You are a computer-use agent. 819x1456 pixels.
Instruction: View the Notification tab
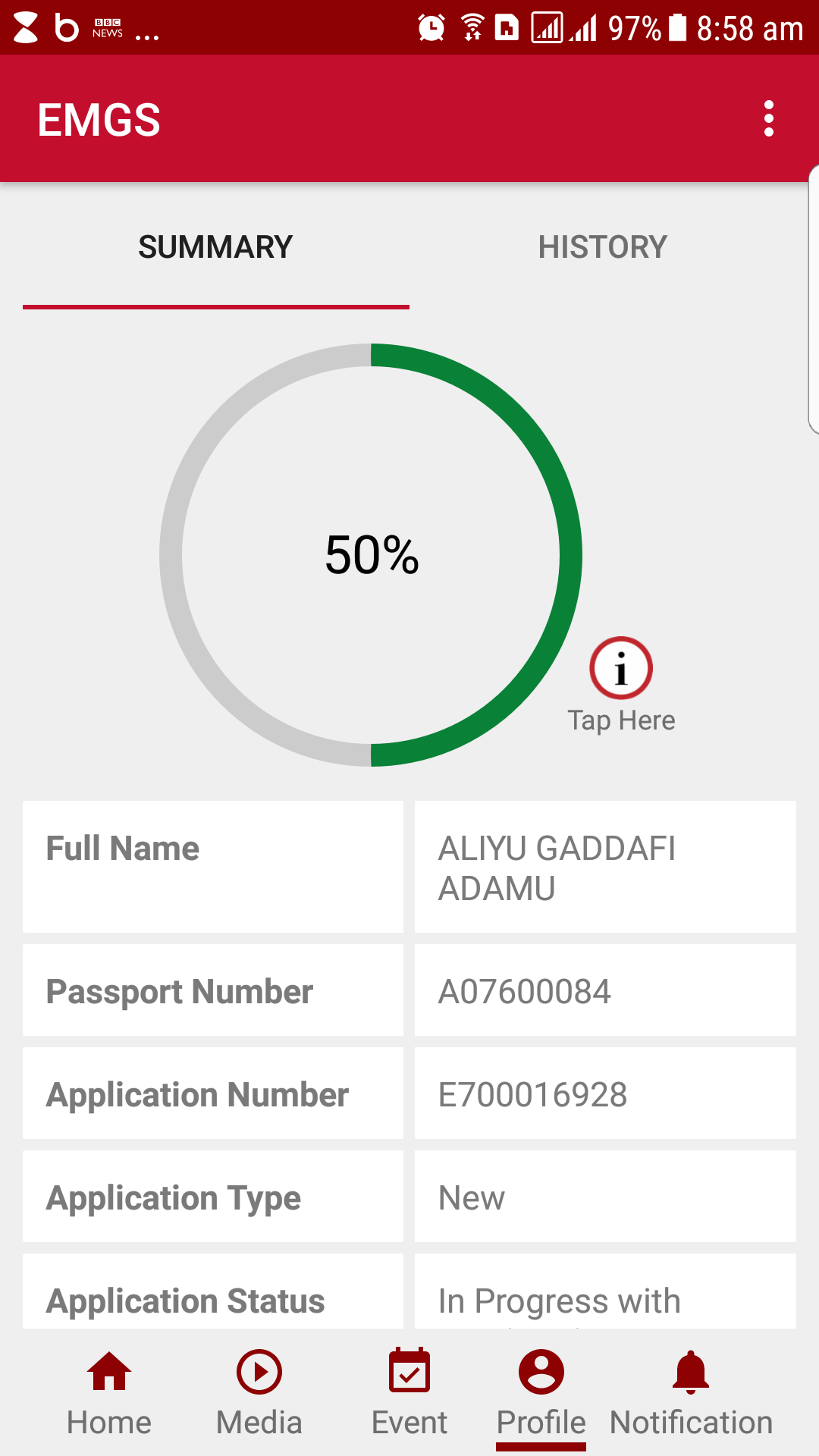pyautogui.click(x=691, y=1394)
